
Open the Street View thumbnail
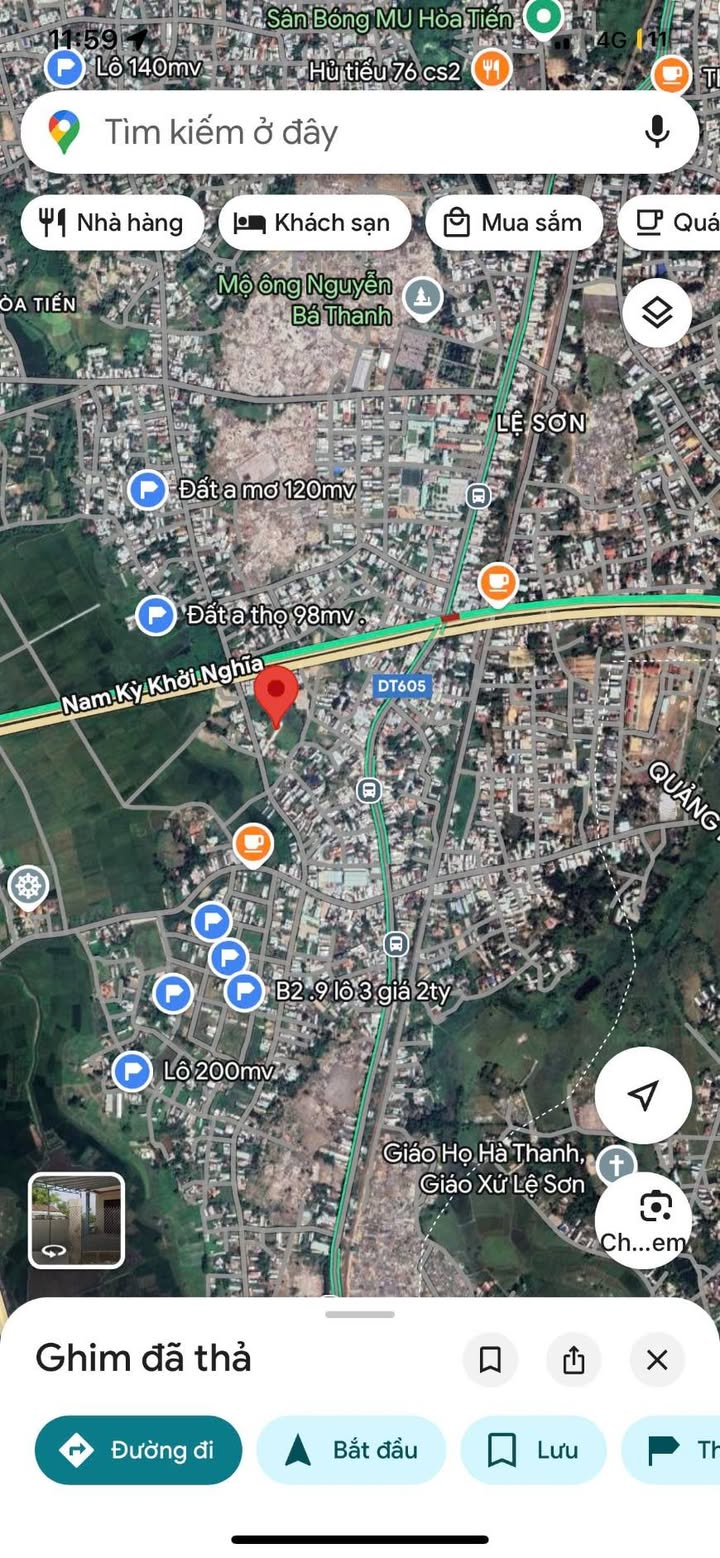tap(76, 1220)
